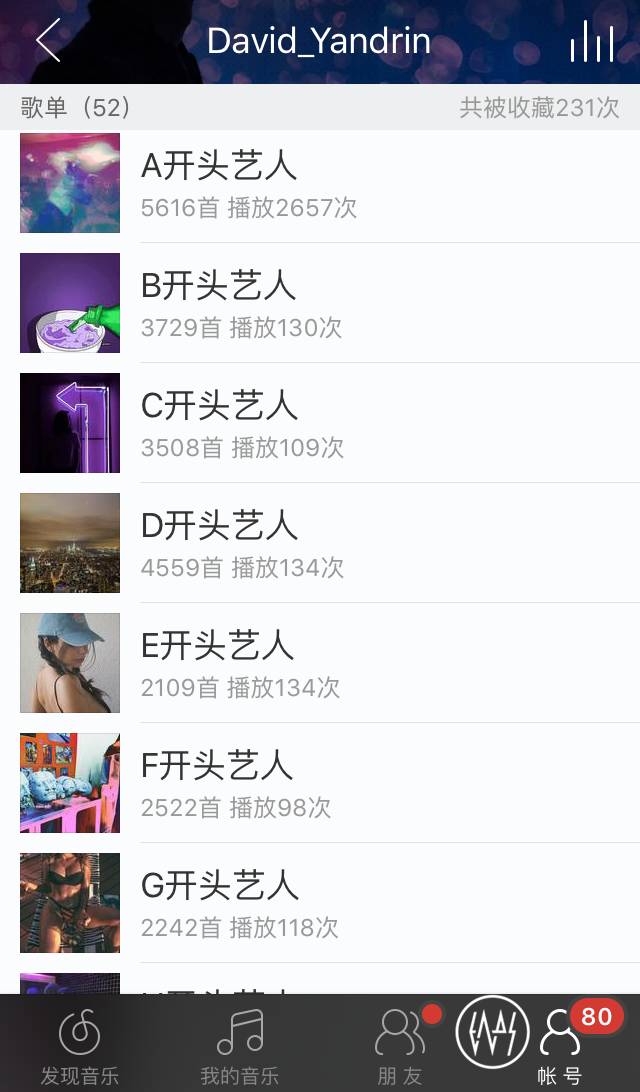Go back using the top-left arrow
This screenshot has height=1092, width=640.
point(48,41)
